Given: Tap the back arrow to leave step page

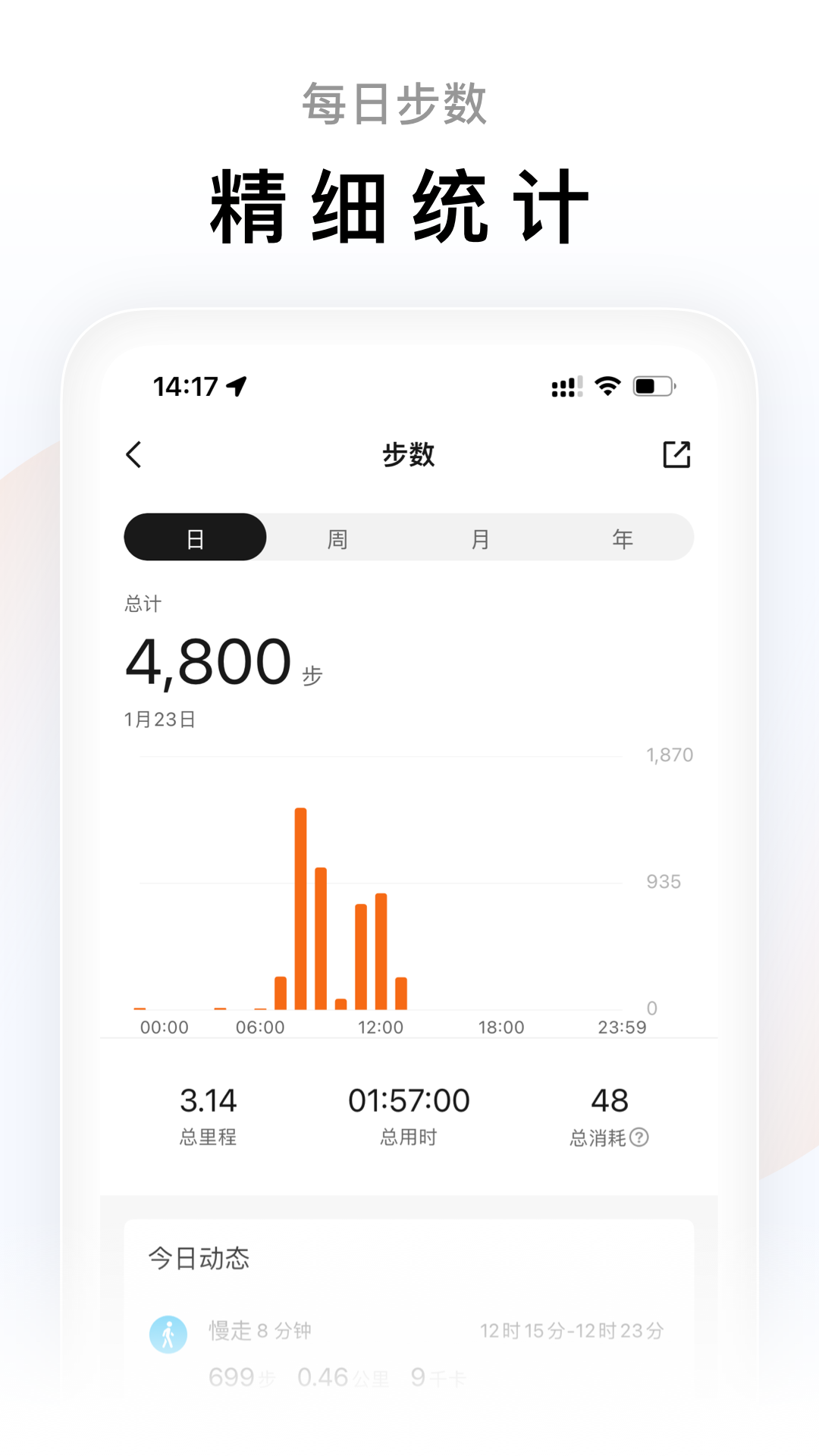Looking at the screenshot, I should point(133,455).
